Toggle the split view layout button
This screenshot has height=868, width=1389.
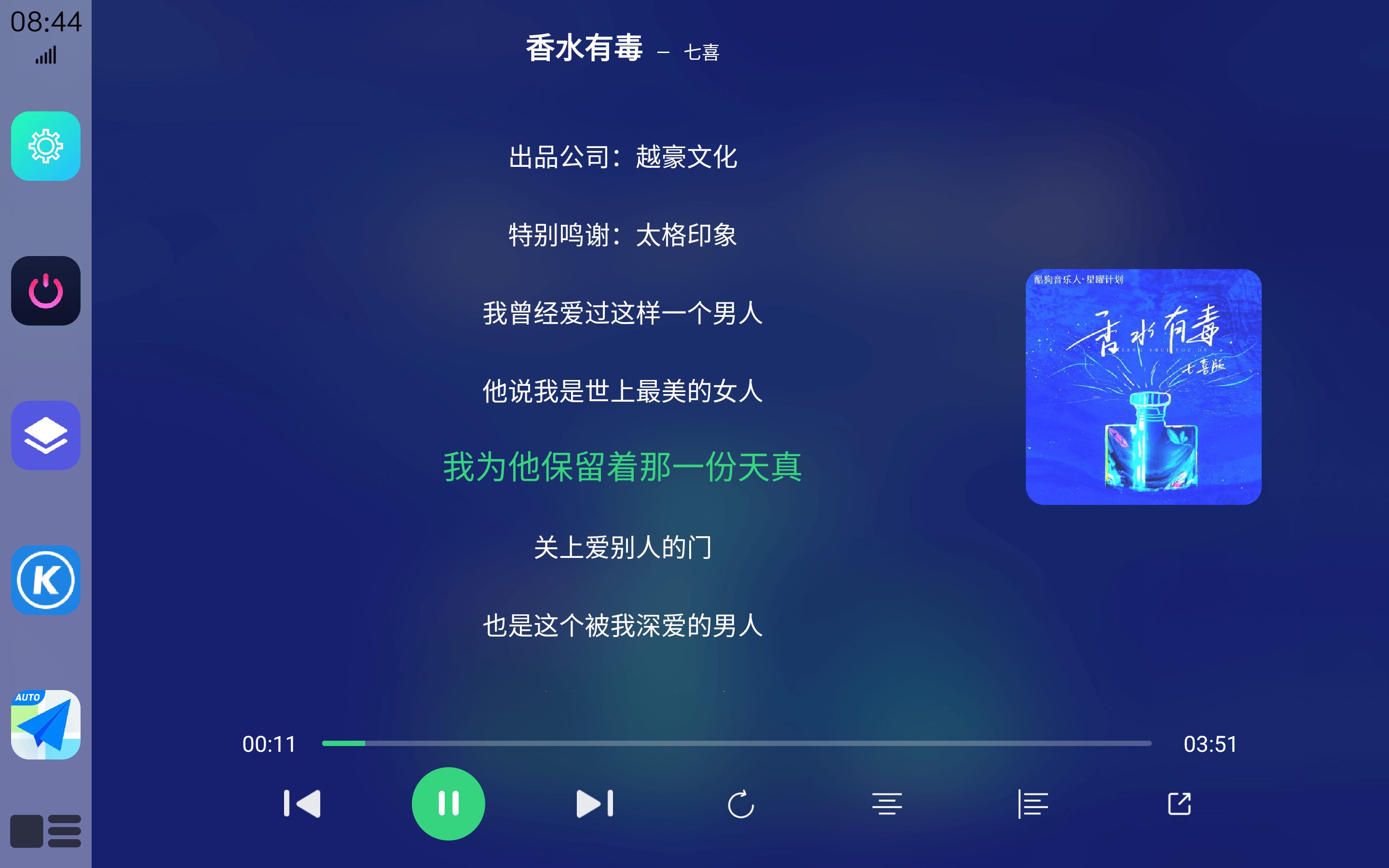point(46,831)
